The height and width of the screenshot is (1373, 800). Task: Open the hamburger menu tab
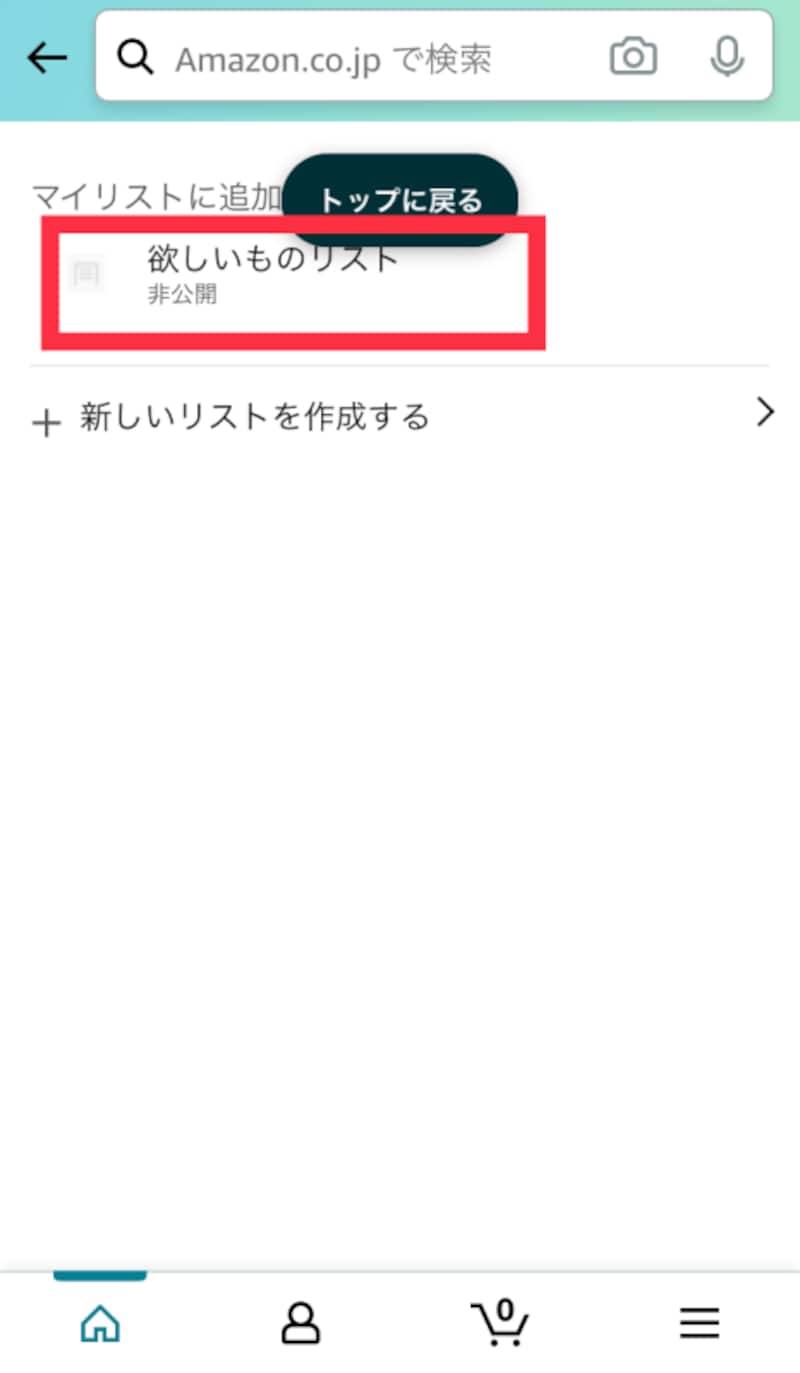click(x=700, y=1323)
